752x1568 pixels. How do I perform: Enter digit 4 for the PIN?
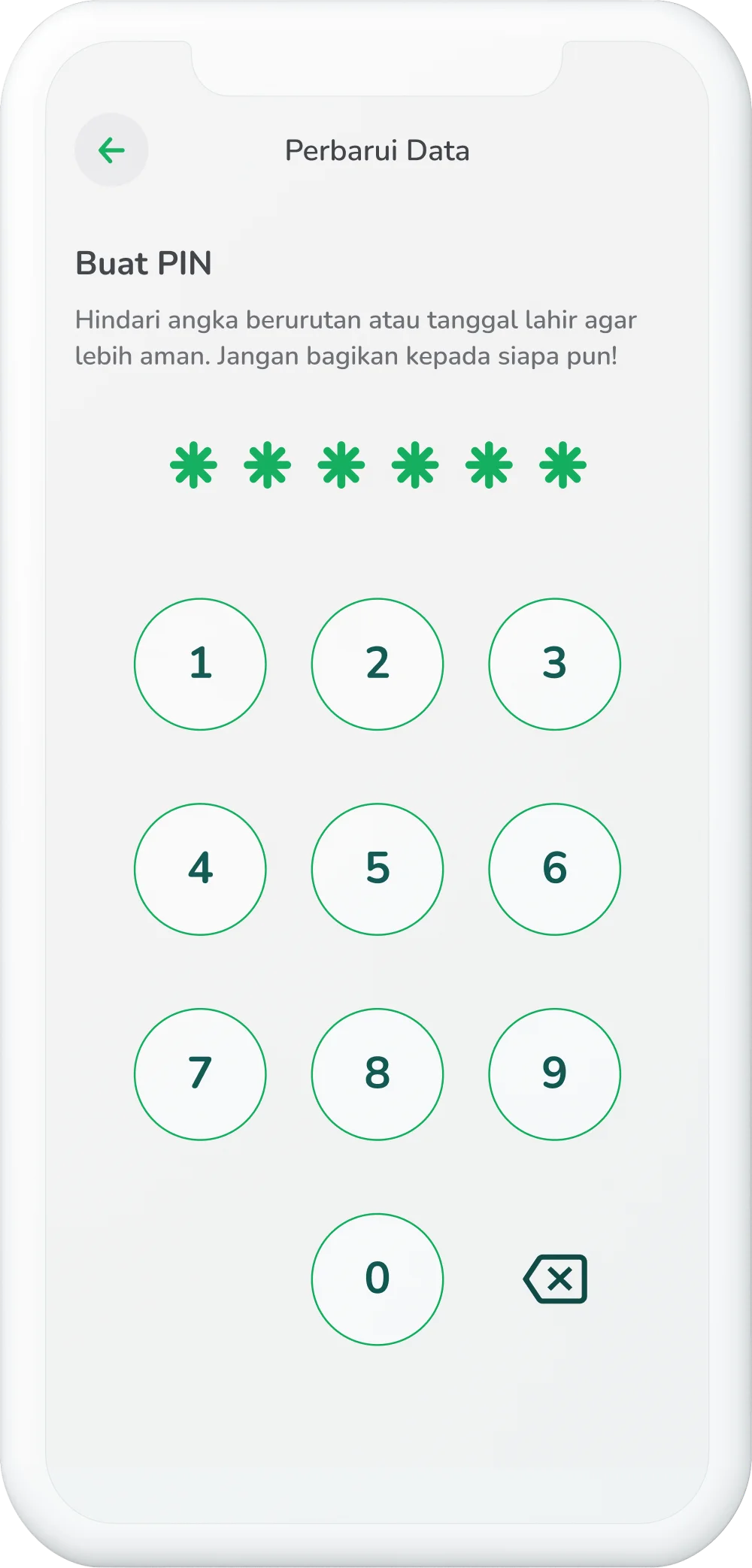pos(200,869)
